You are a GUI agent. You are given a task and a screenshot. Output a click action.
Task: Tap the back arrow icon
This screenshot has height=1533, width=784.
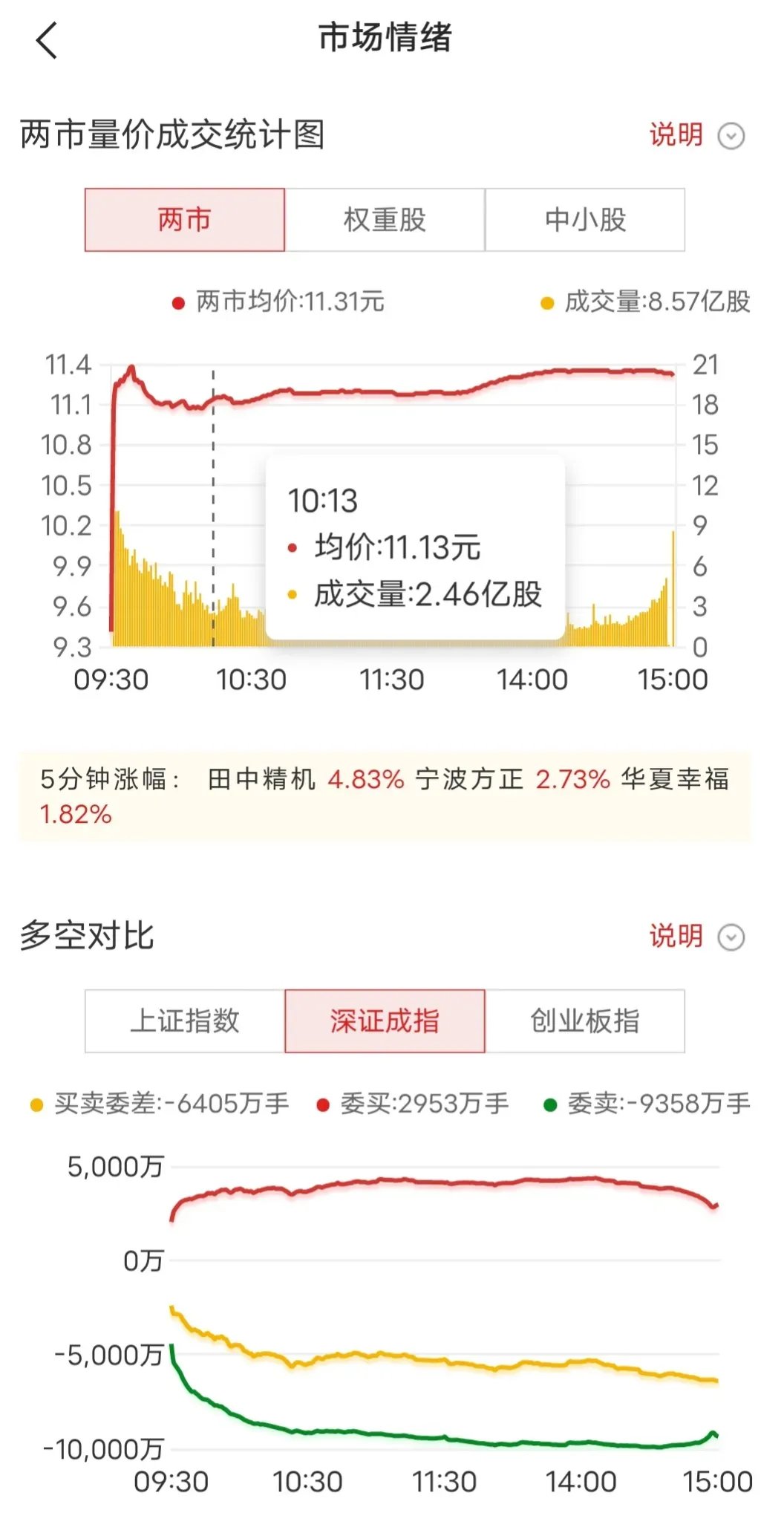click(48, 41)
